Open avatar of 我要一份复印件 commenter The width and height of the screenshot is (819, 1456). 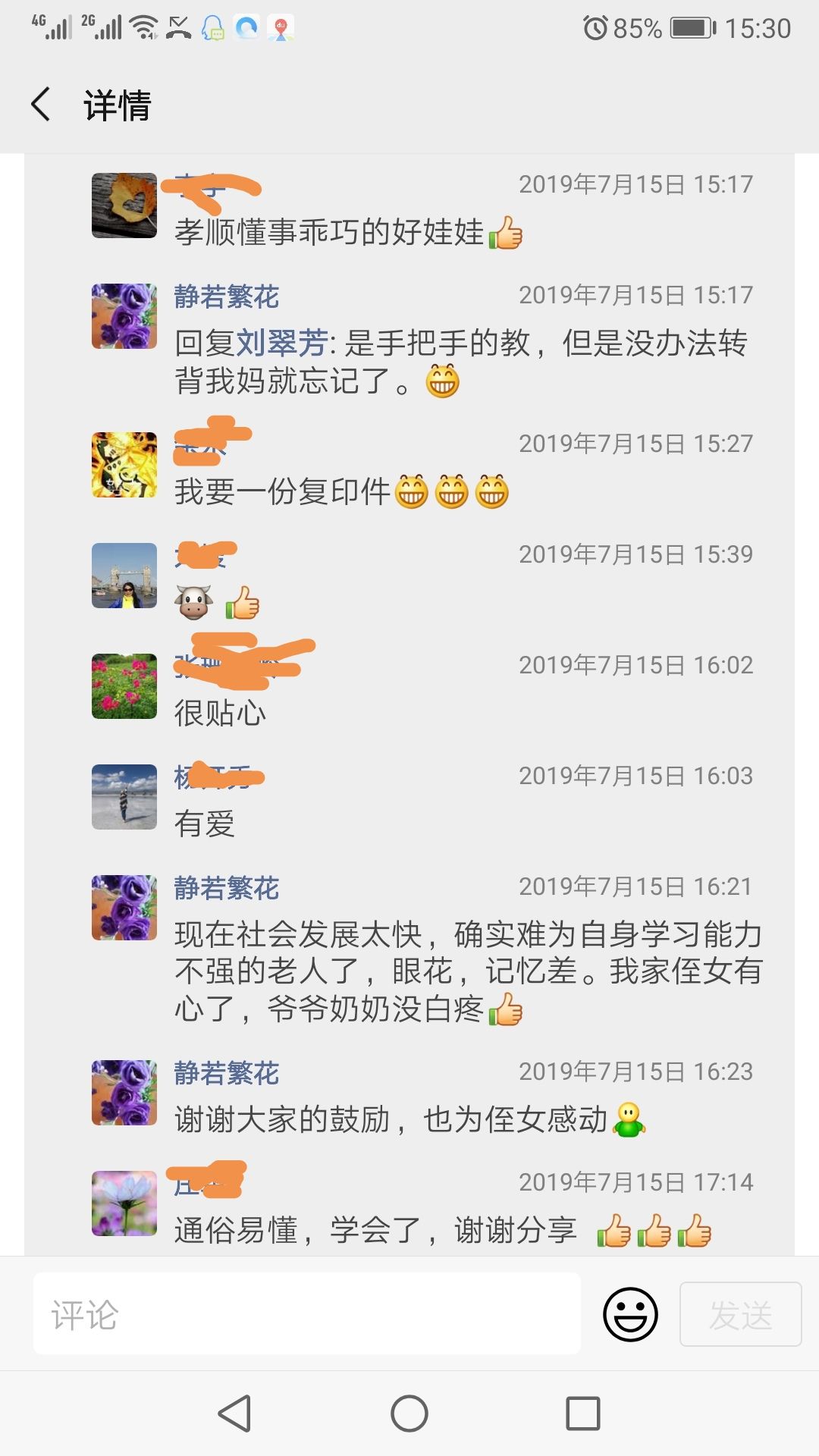pos(124,465)
